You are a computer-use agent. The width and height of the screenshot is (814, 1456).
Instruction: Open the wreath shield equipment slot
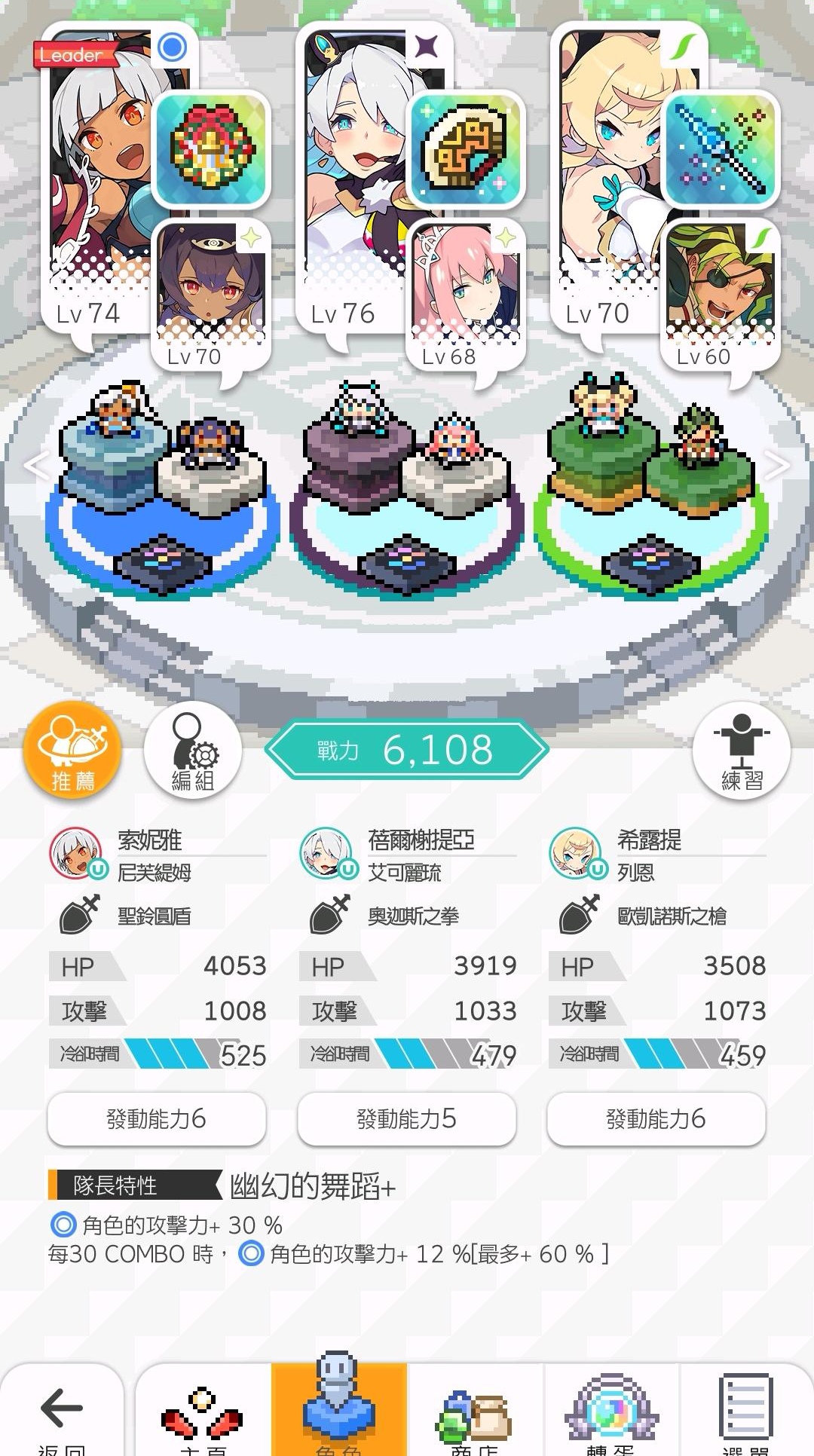click(212, 148)
